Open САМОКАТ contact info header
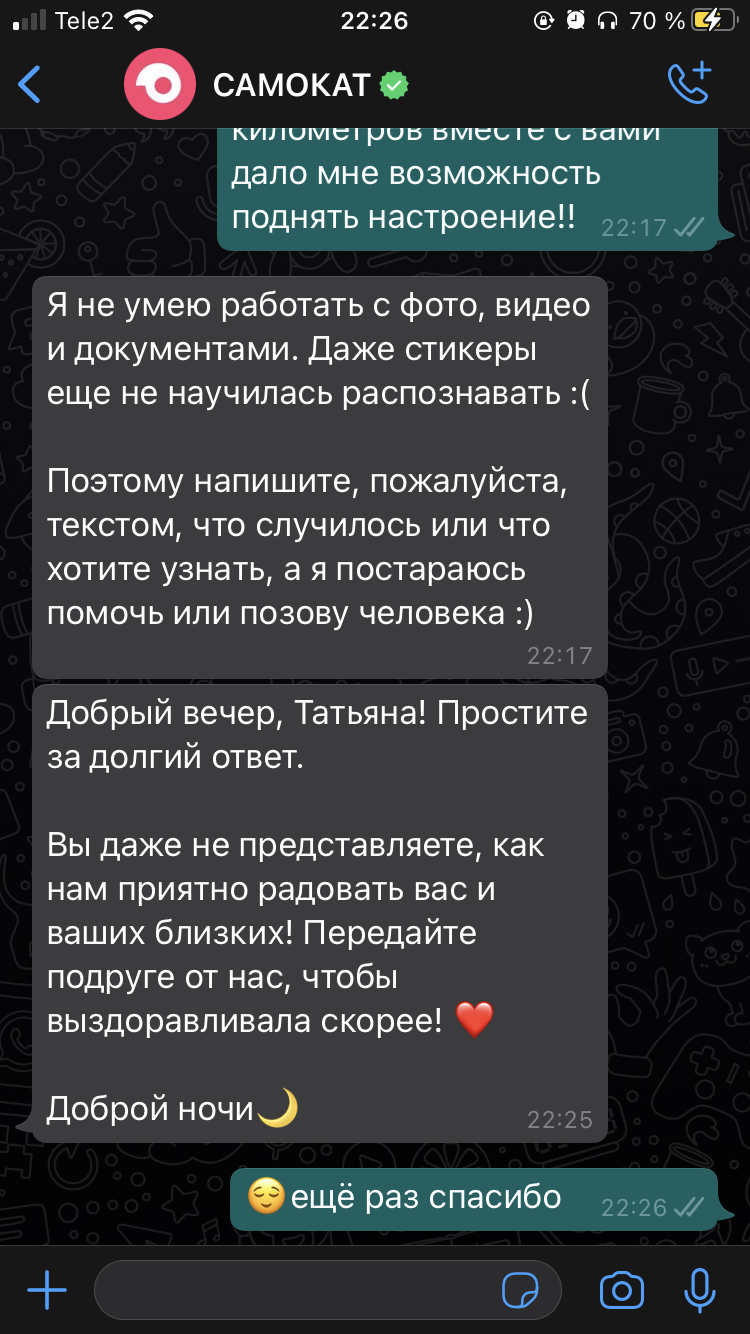 tap(292, 85)
